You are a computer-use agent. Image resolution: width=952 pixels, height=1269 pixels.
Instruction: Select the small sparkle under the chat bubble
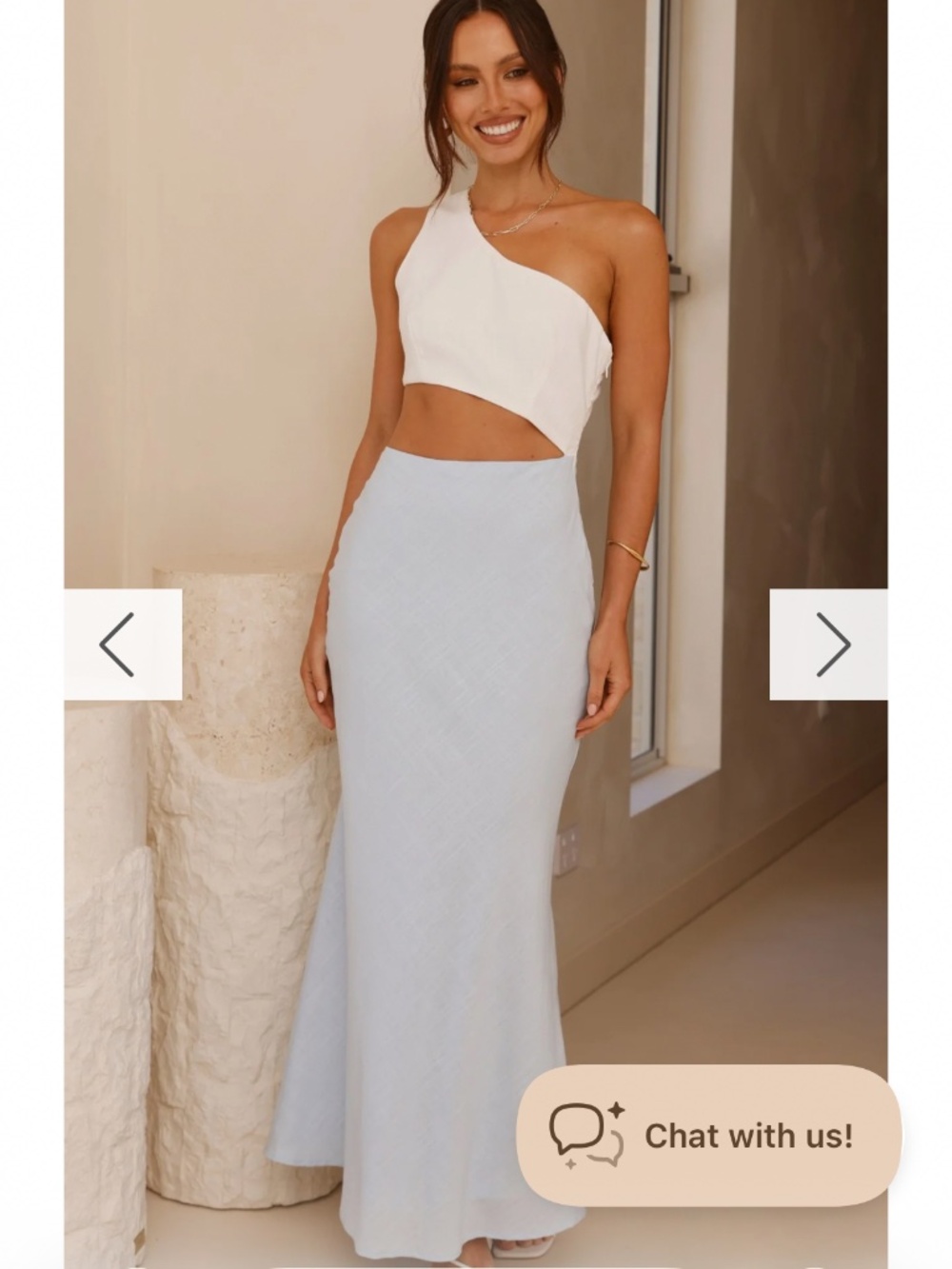point(571,1162)
